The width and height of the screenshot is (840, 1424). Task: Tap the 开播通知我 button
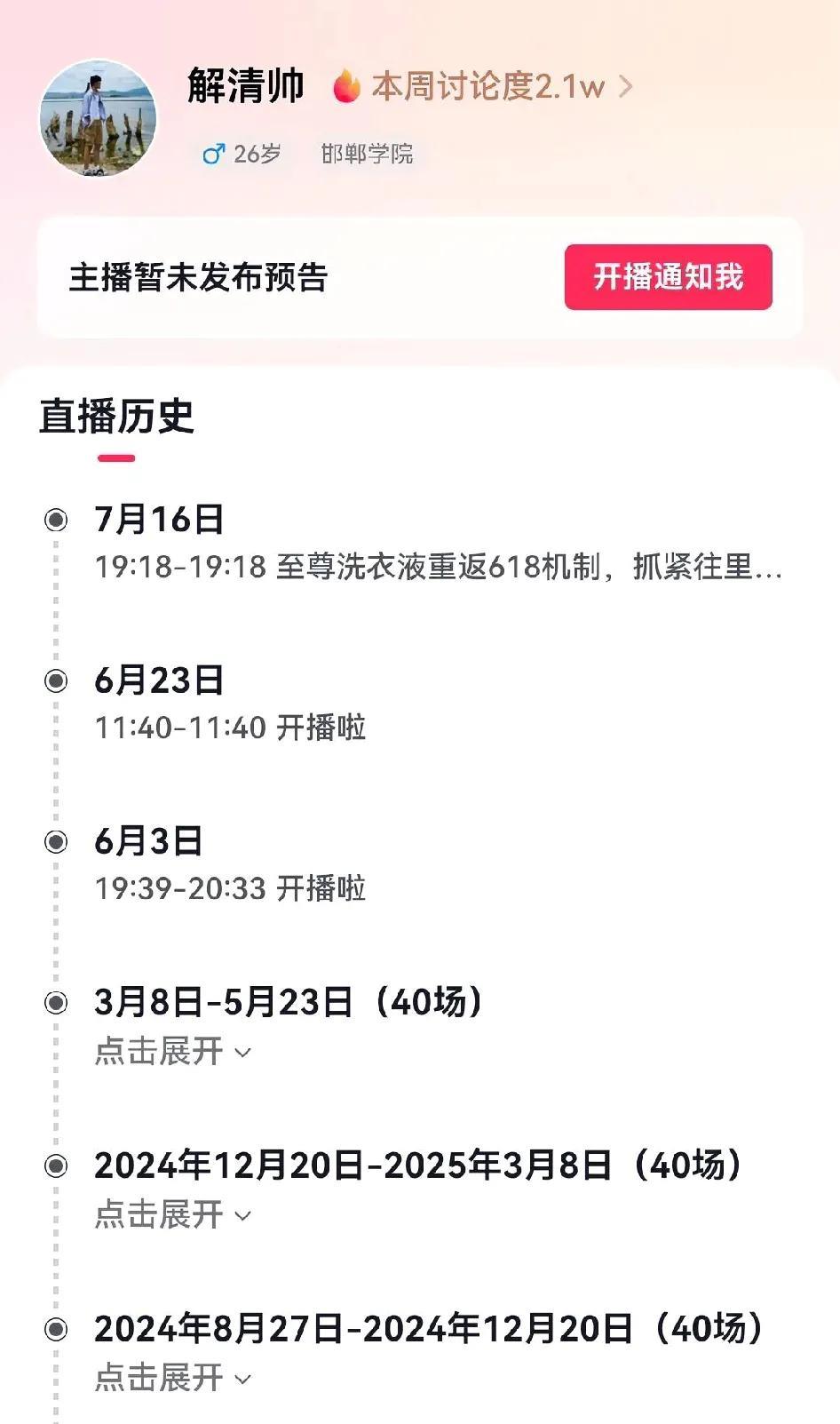point(668,277)
